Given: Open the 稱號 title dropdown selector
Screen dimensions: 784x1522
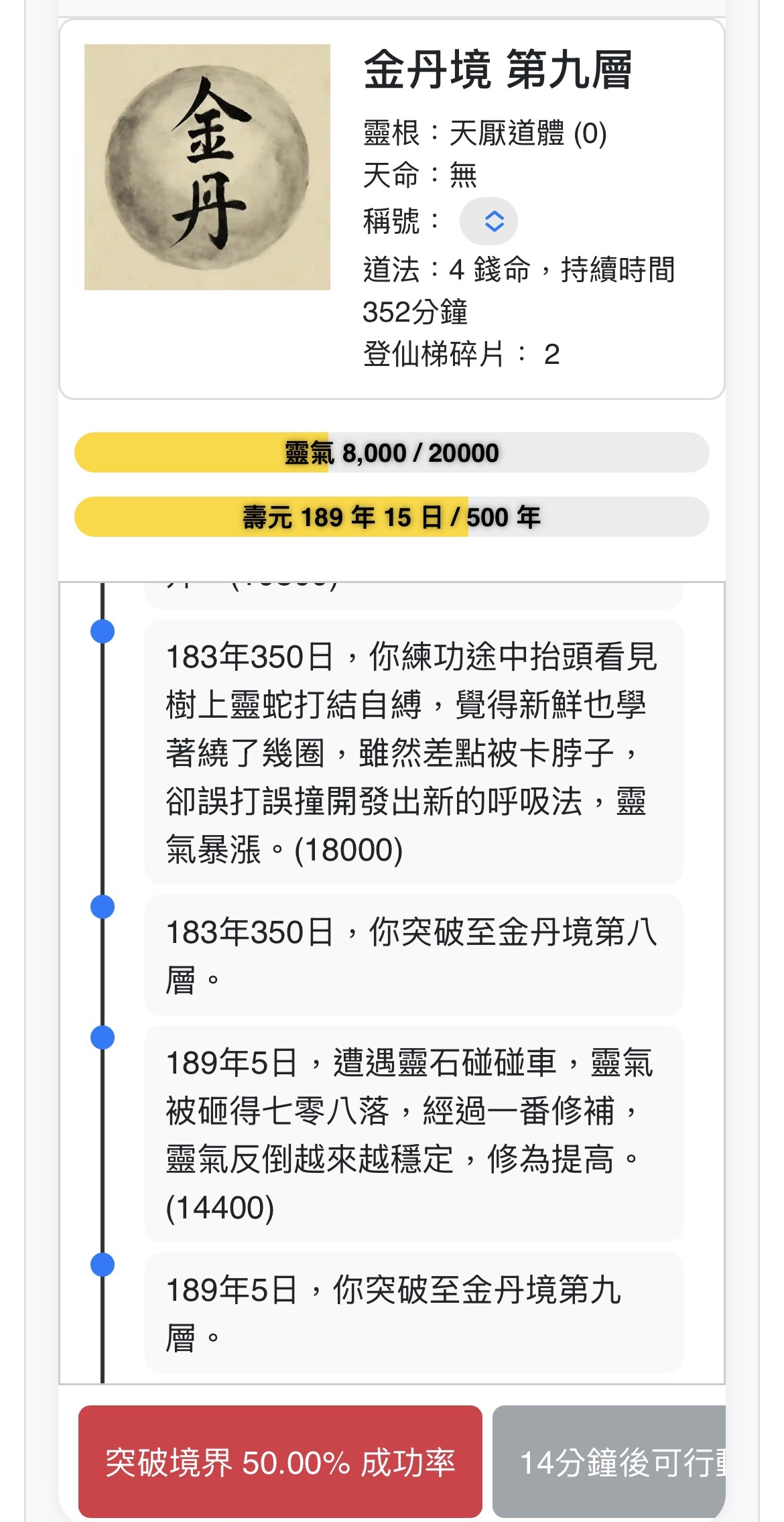Looking at the screenshot, I should click(x=488, y=221).
